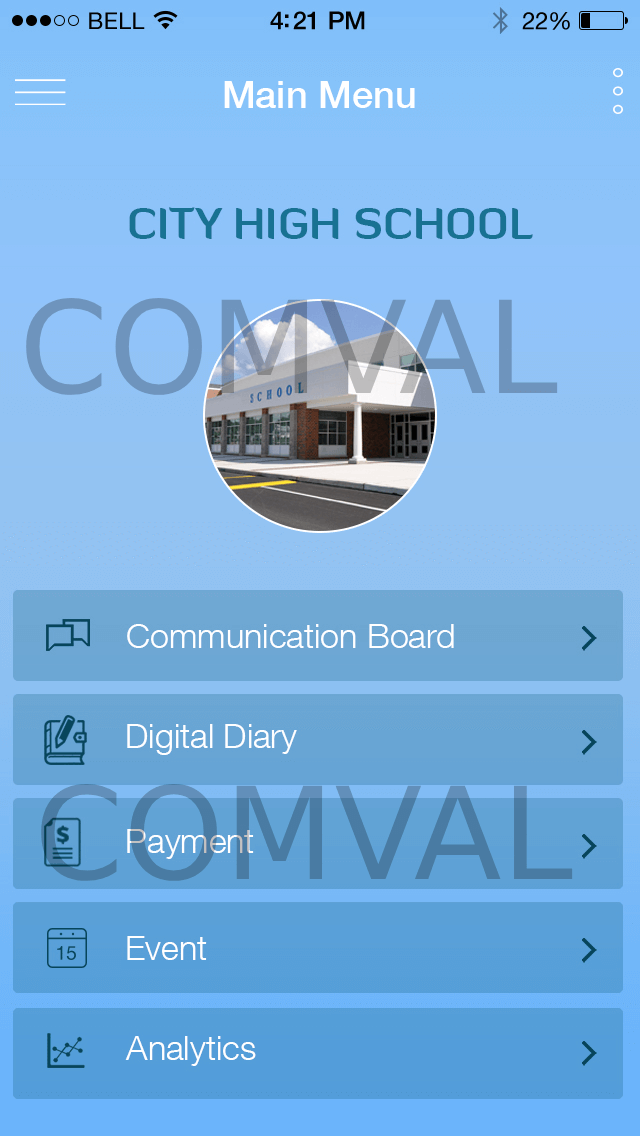
Task: Open the Analytics row
Action: (318, 1052)
